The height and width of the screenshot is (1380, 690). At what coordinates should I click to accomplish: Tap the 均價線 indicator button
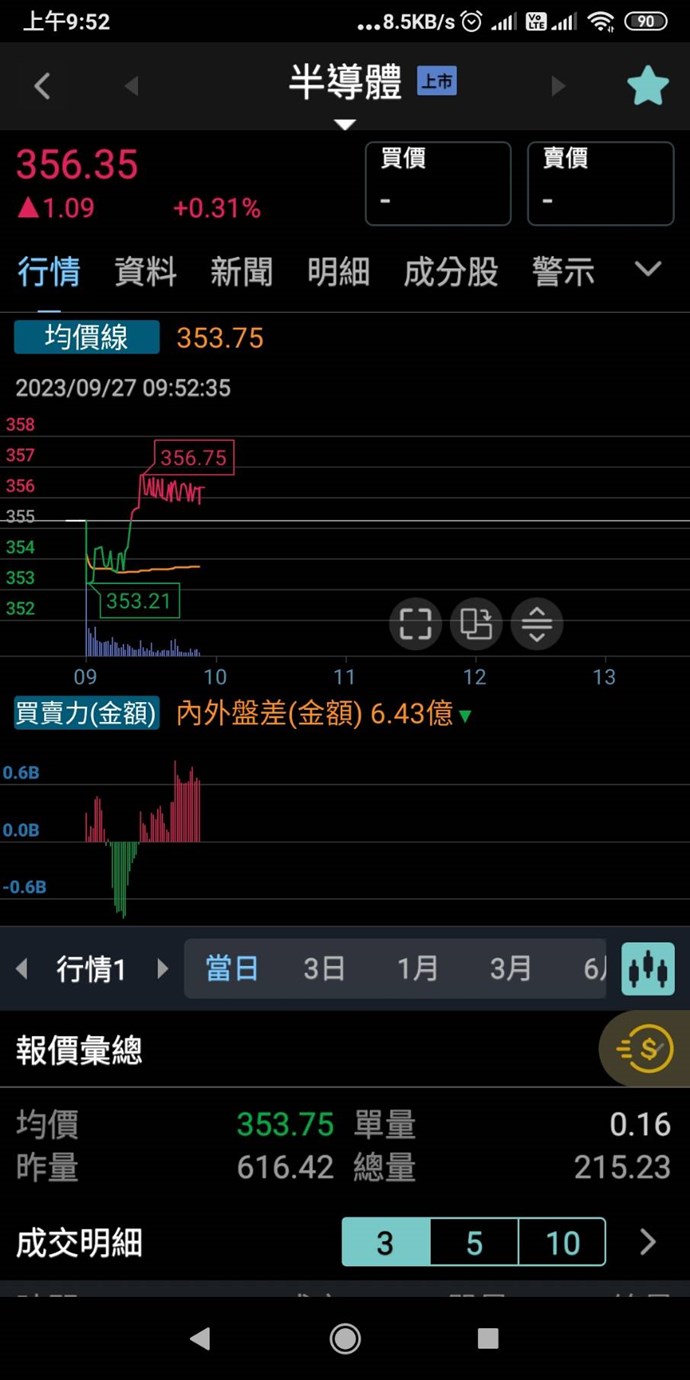86,338
